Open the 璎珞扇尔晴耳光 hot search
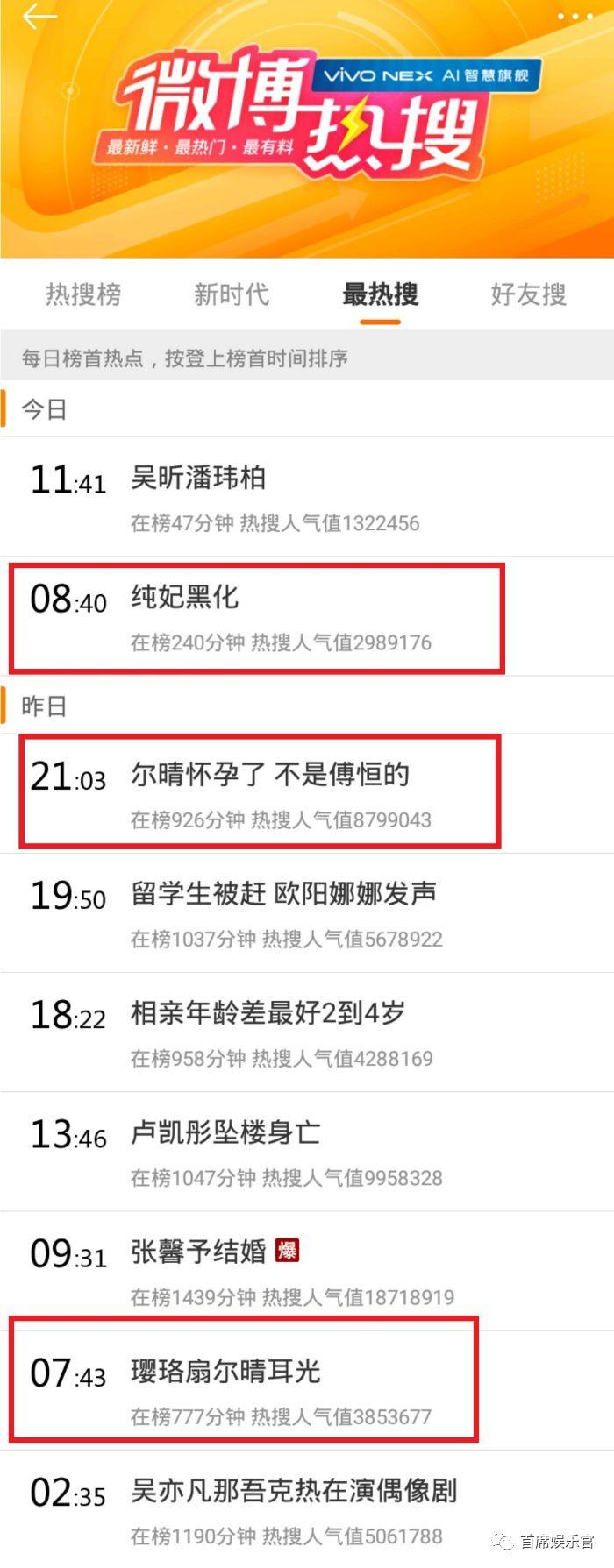614x1568 pixels. [225, 1371]
